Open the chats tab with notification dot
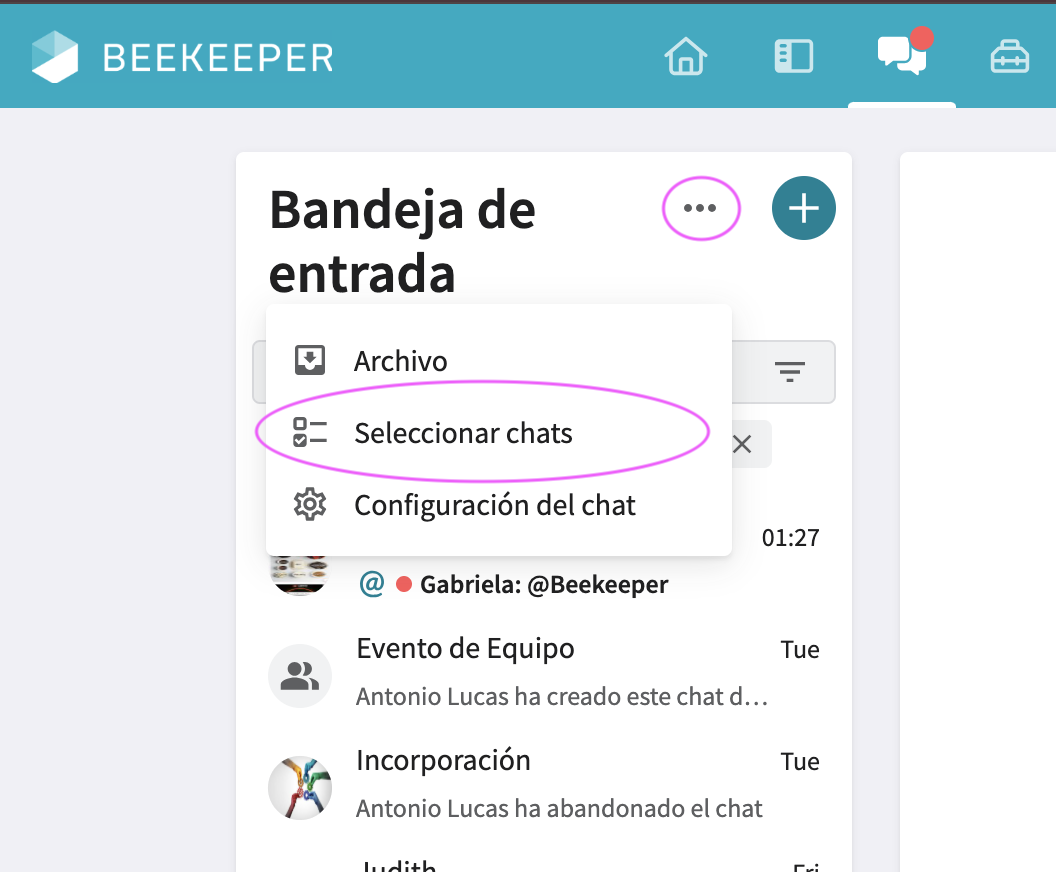Screen dimensions: 1056x872 (x=902, y=55)
